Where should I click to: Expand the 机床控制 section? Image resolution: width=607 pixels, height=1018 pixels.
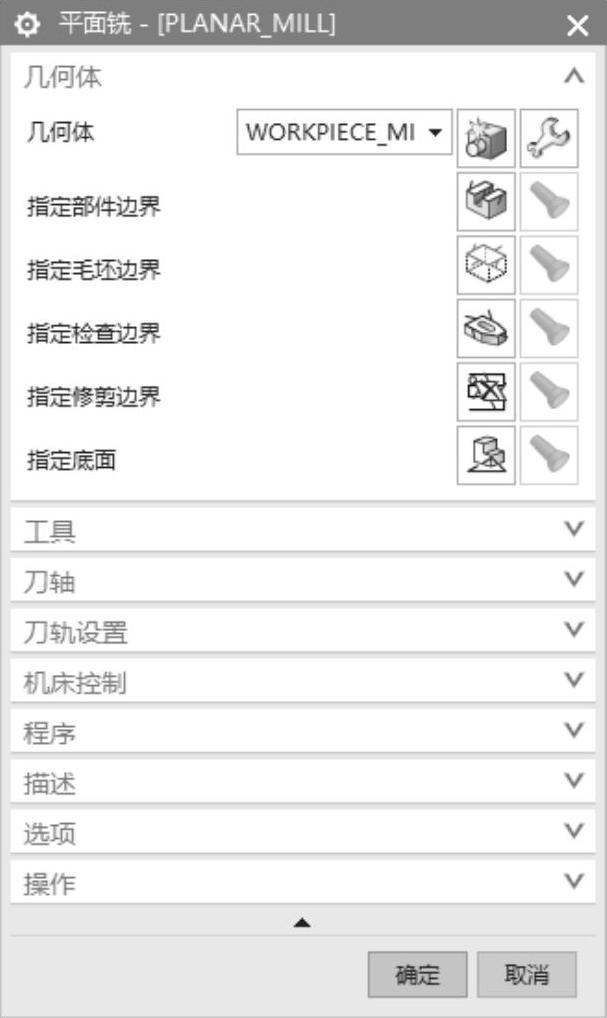(573, 681)
